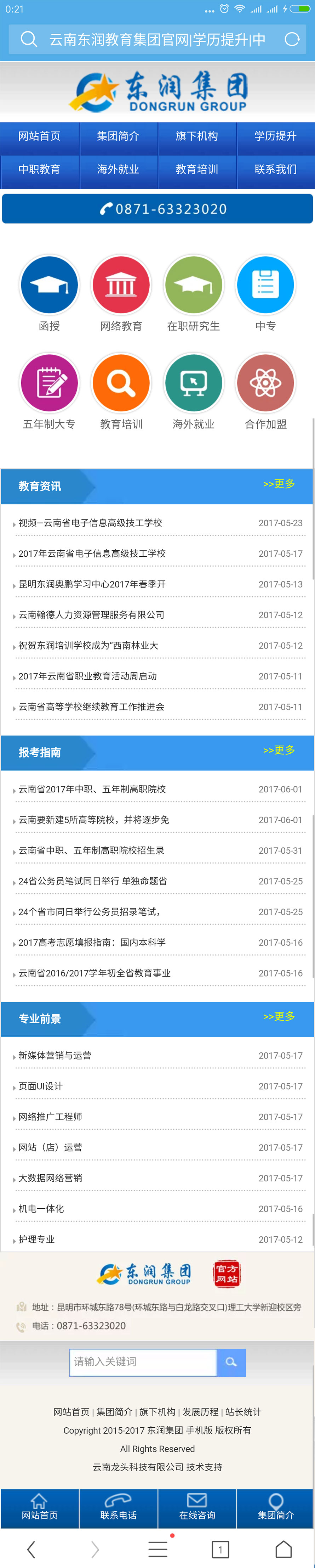Go back with the browser back arrow

coord(31,1549)
